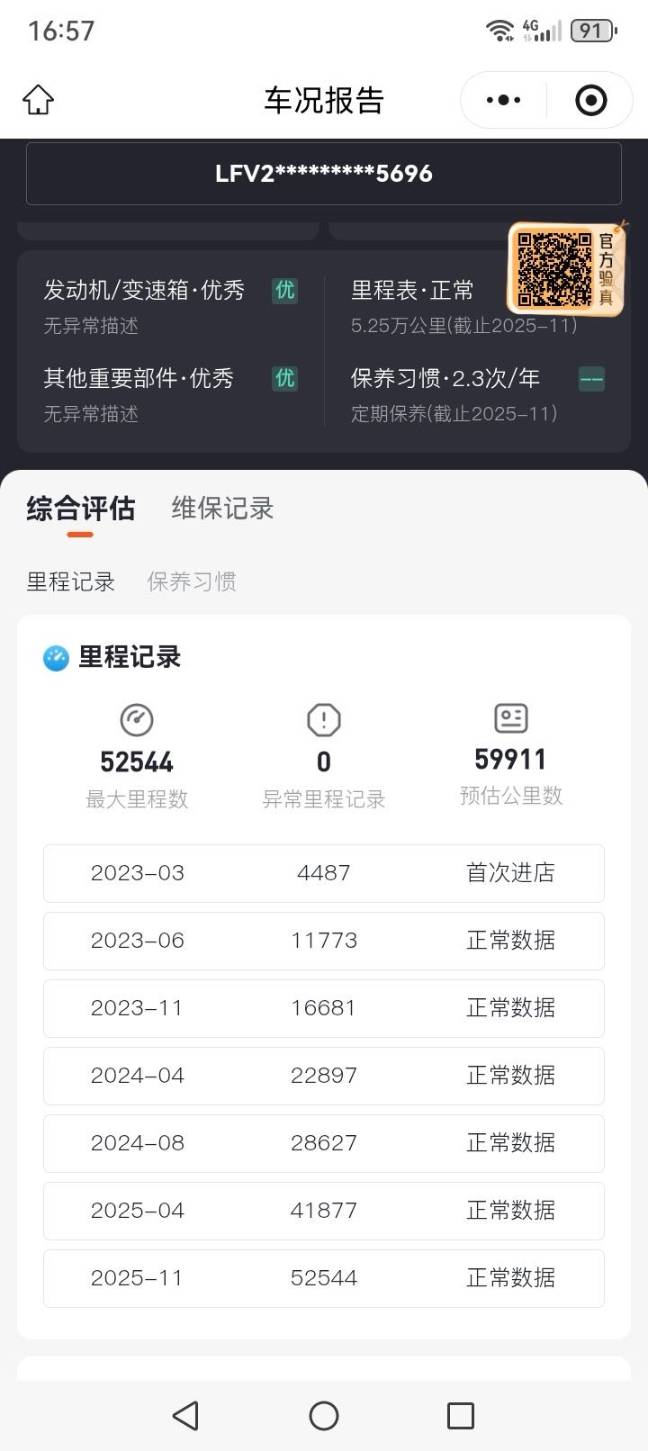The height and width of the screenshot is (1451, 648).
Task: Jump to the 保养习惯 section
Action: click(191, 582)
